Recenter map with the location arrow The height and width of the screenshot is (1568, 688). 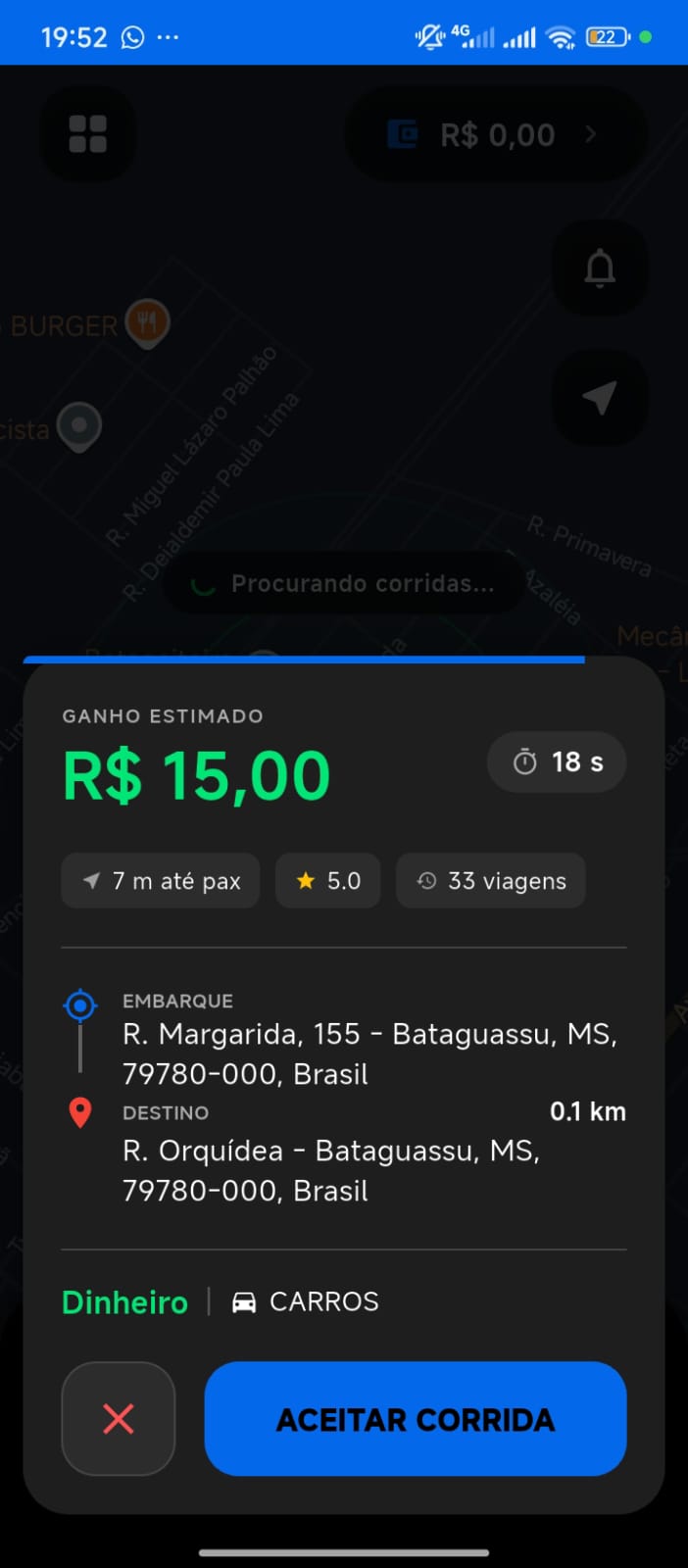point(600,397)
